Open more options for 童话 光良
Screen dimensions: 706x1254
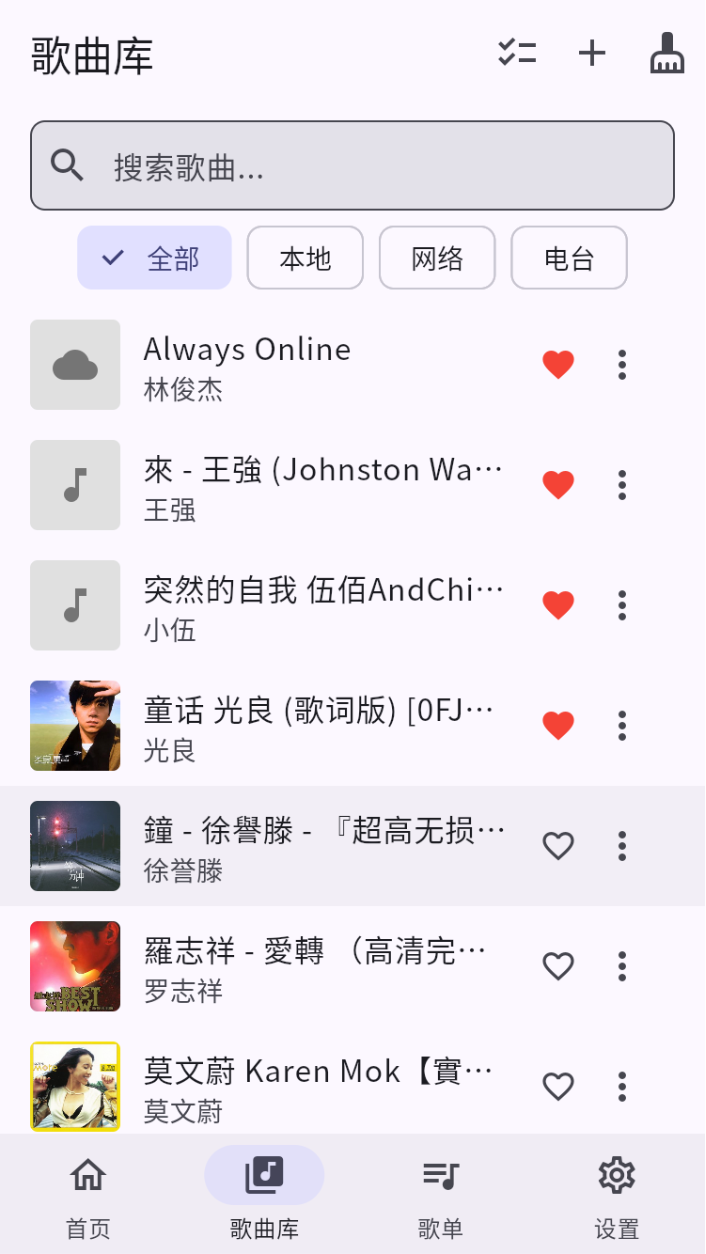622,725
